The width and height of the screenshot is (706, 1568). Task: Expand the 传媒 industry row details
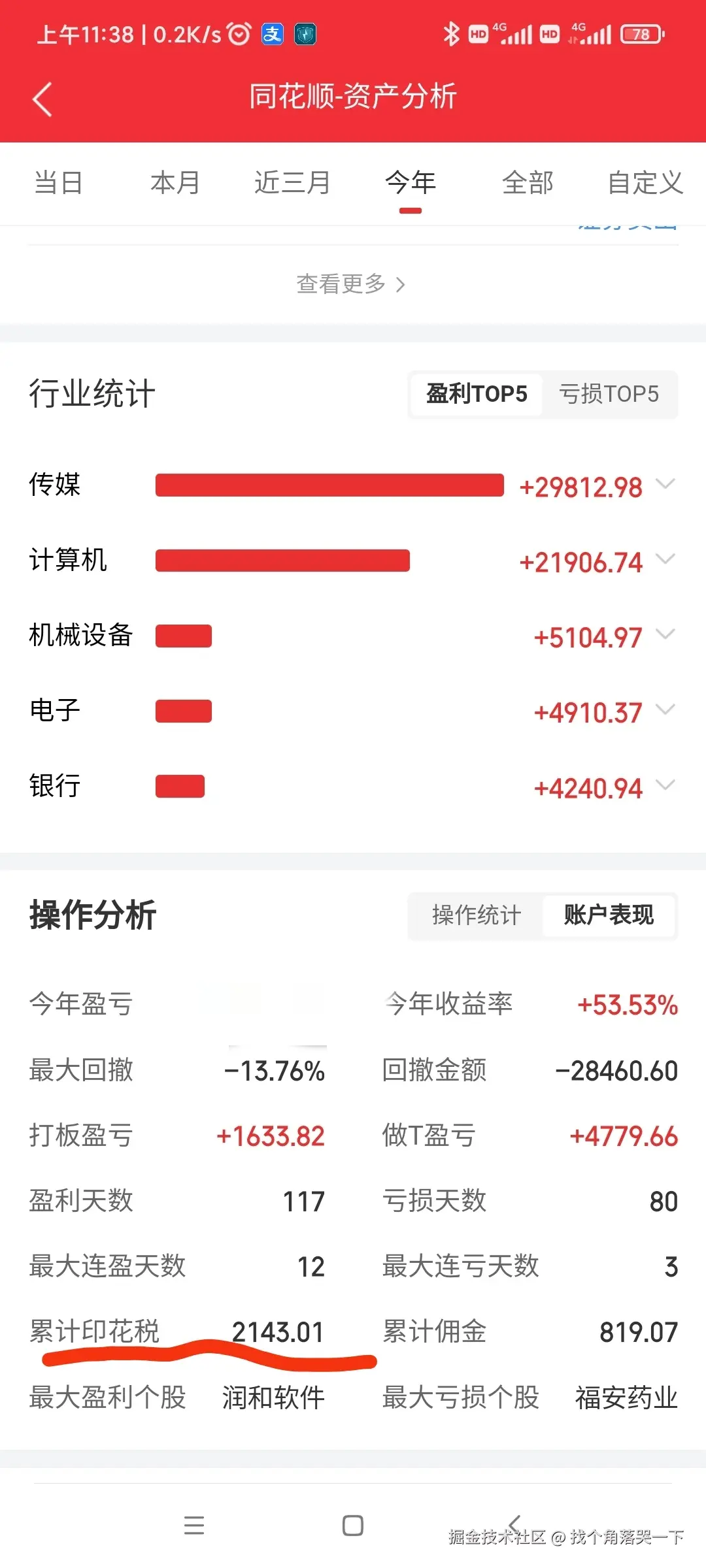click(x=666, y=485)
